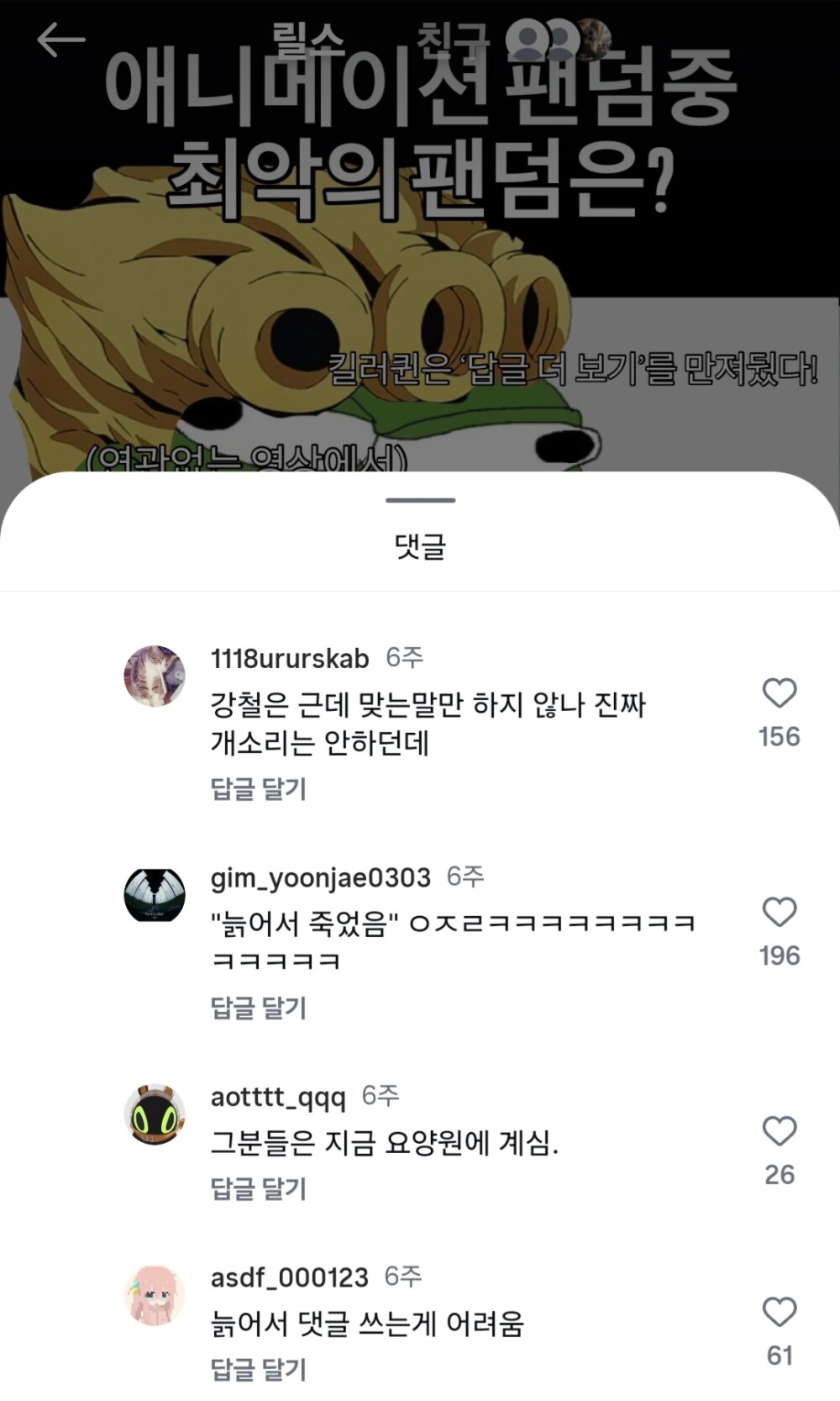Reply to aotttt_qqq's comment
This screenshot has height=1401, width=840.
click(258, 1188)
